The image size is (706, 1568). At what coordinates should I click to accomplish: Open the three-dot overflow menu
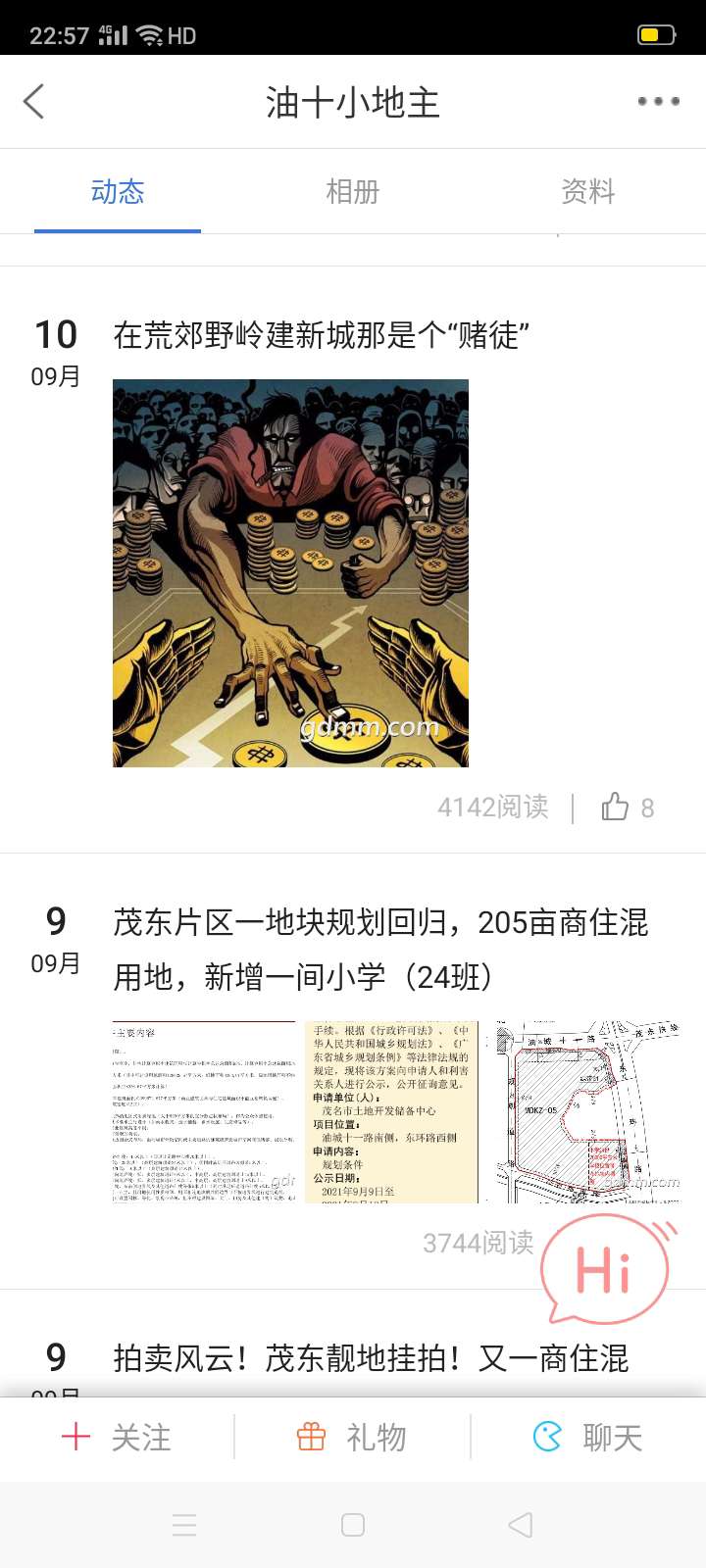point(658,101)
